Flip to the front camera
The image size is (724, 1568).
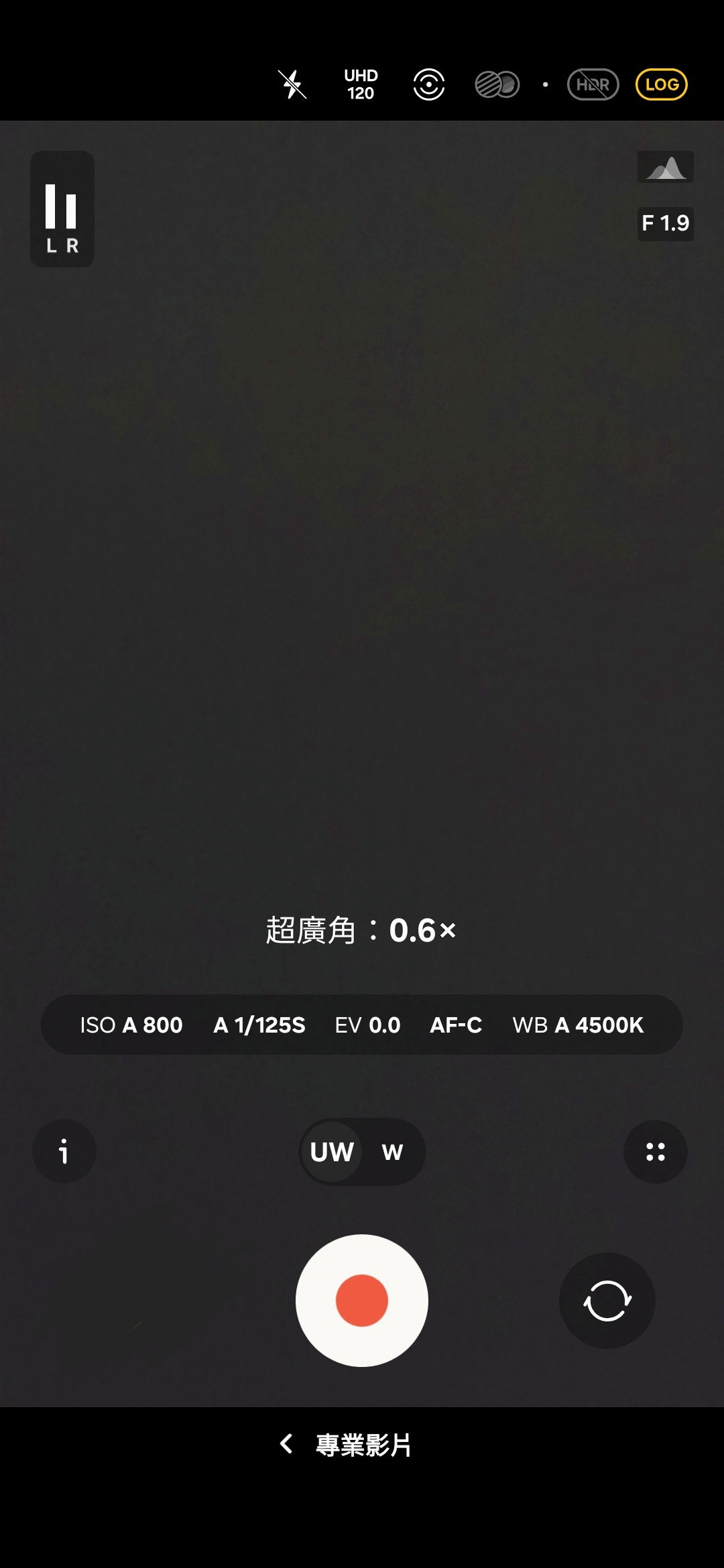[x=607, y=1300]
